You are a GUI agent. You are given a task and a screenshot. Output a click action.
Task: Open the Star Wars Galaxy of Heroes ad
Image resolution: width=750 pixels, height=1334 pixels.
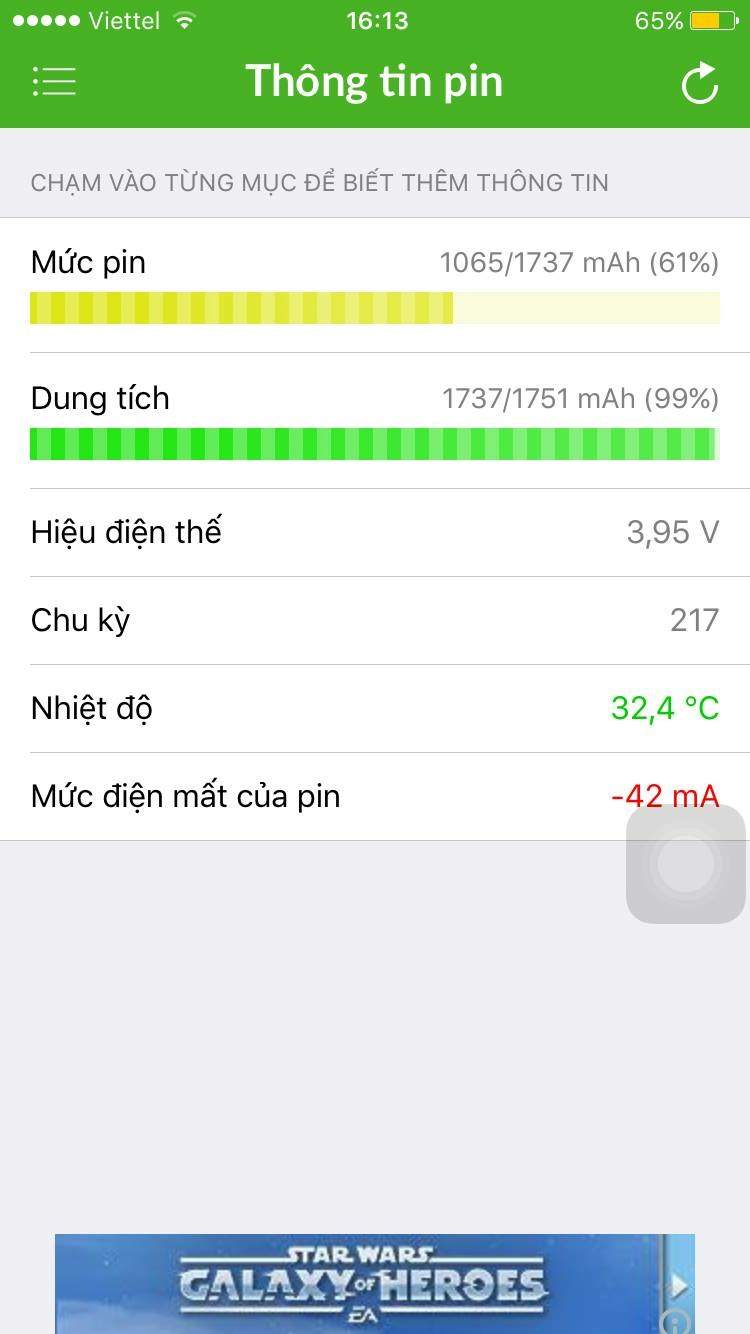[x=362, y=1284]
